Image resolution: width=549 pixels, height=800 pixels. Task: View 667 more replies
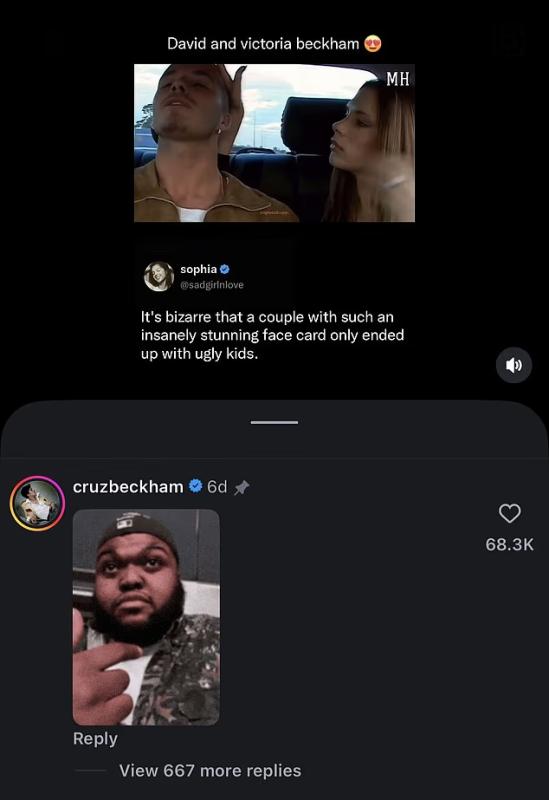(210, 770)
